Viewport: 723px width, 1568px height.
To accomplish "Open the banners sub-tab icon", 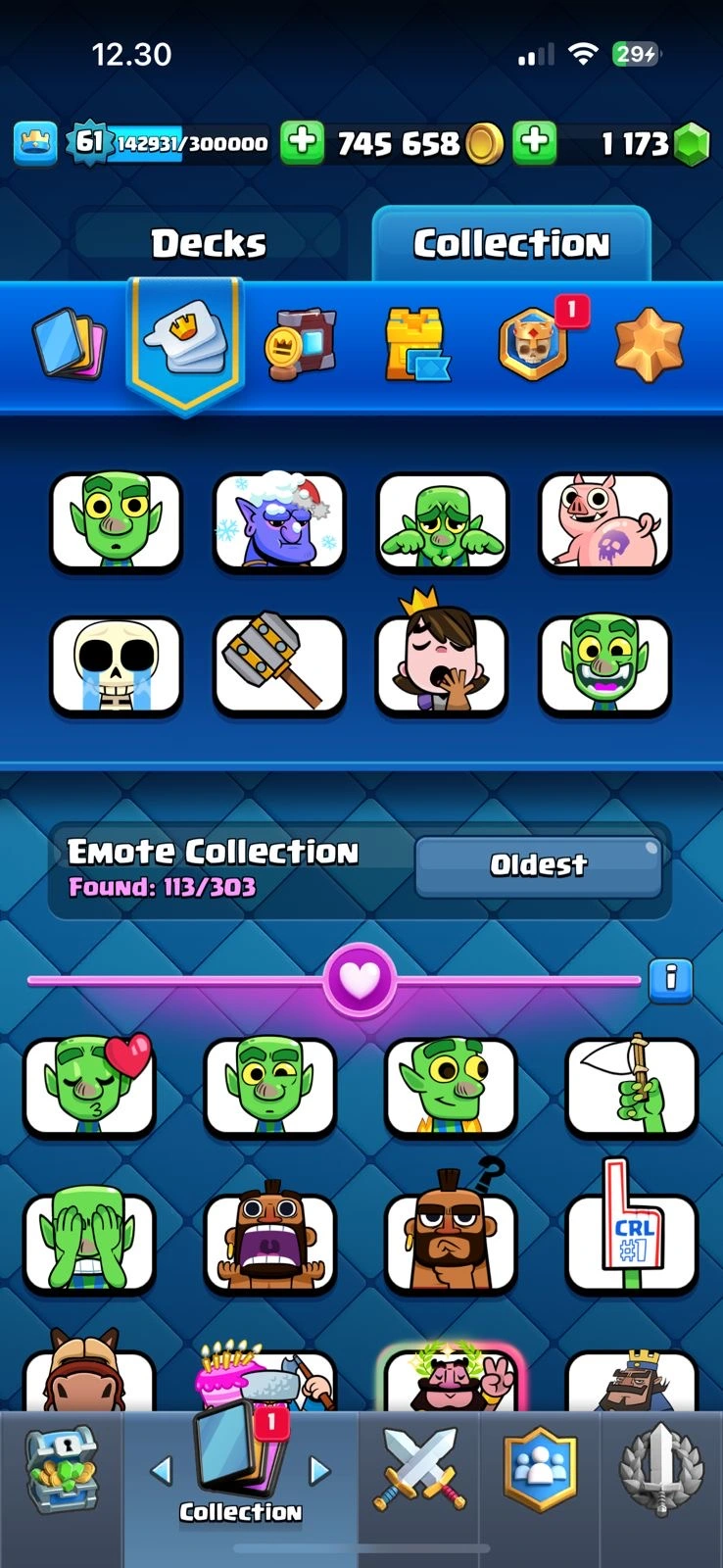I will pos(300,345).
